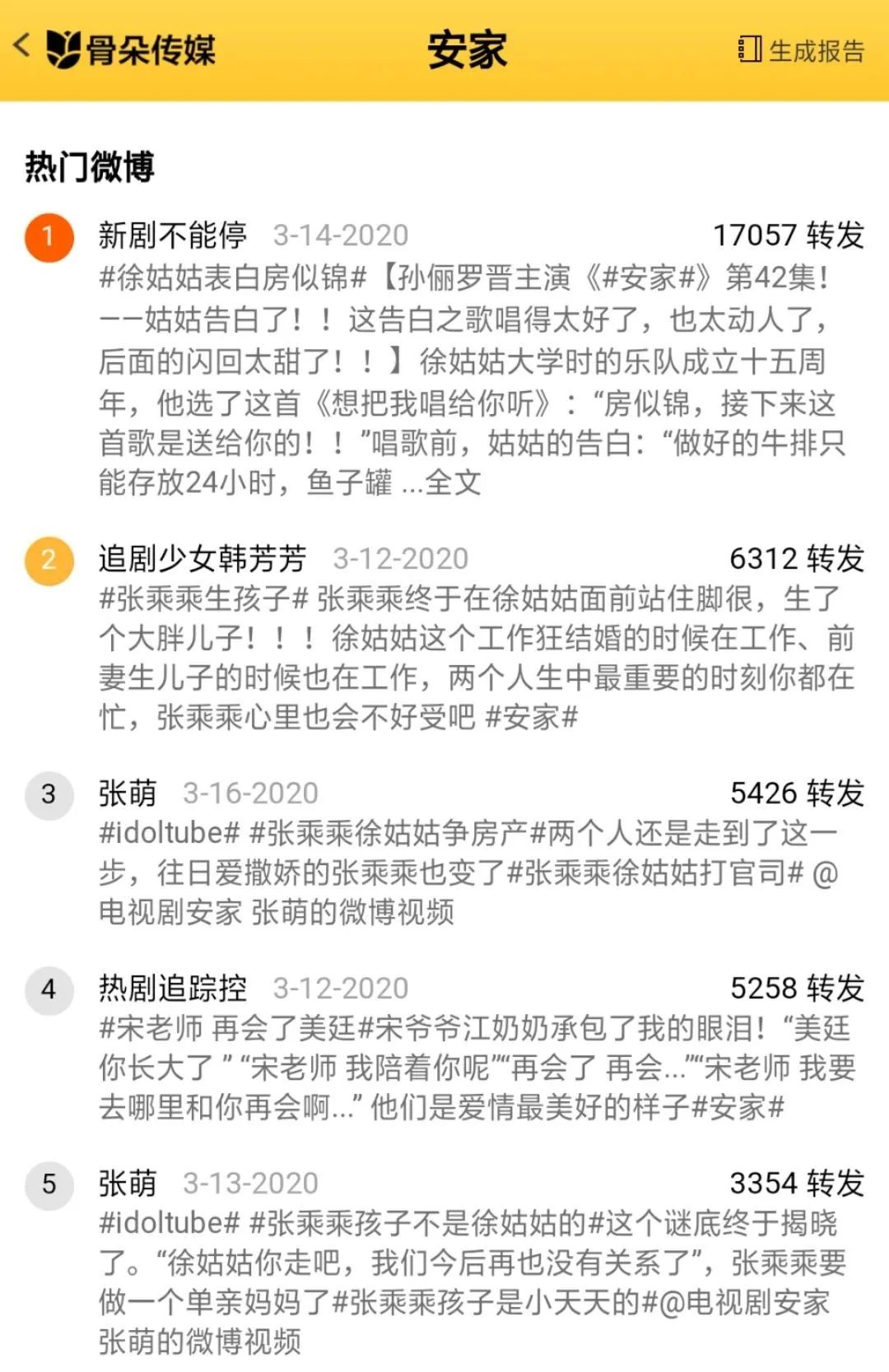Screen dimensions: 889x1372
Task: Tap 生成报告 to generate a report
Action: [x=801, y=50]
